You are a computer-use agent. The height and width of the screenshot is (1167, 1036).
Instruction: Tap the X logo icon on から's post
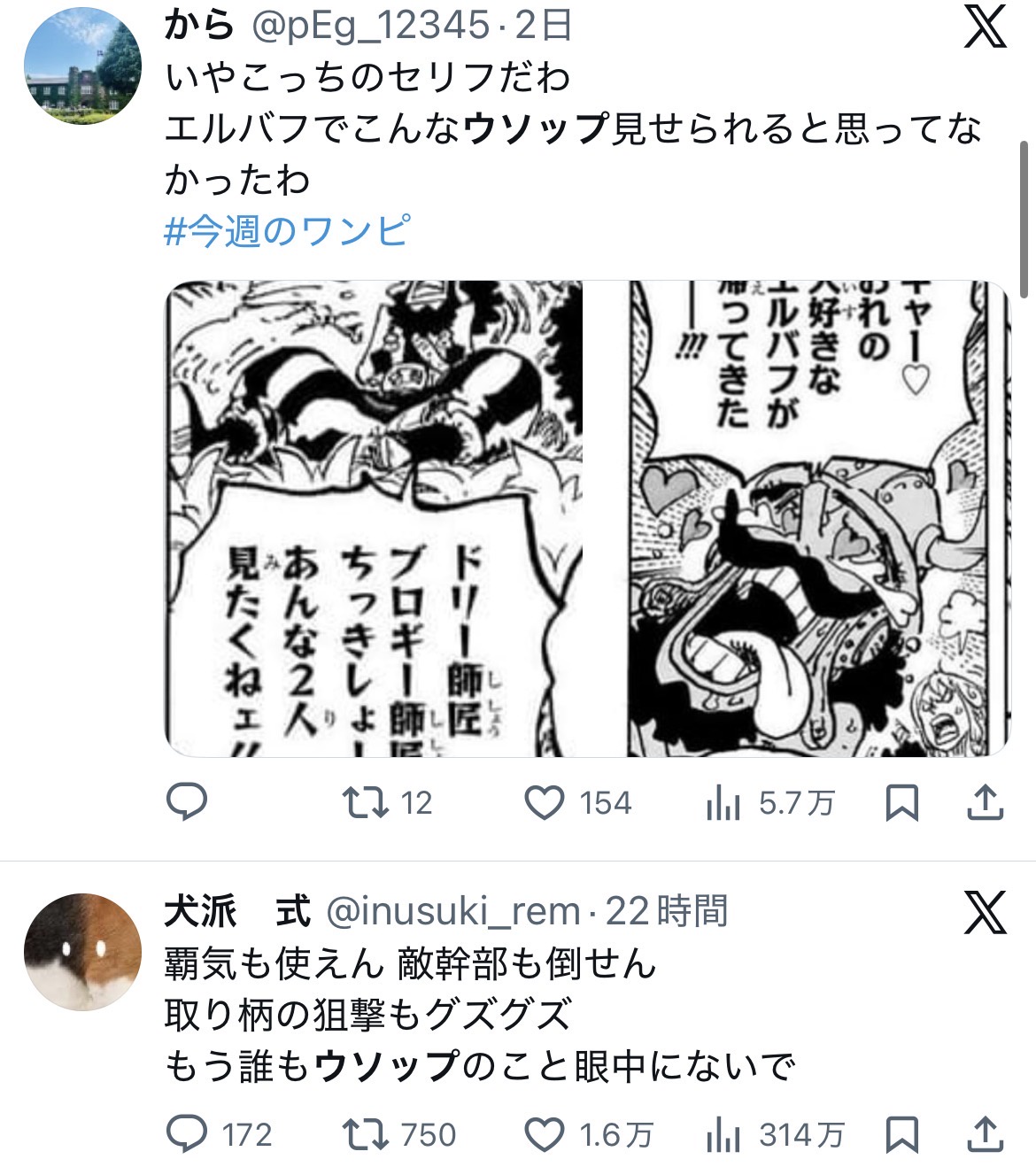[x=985, y=26]
